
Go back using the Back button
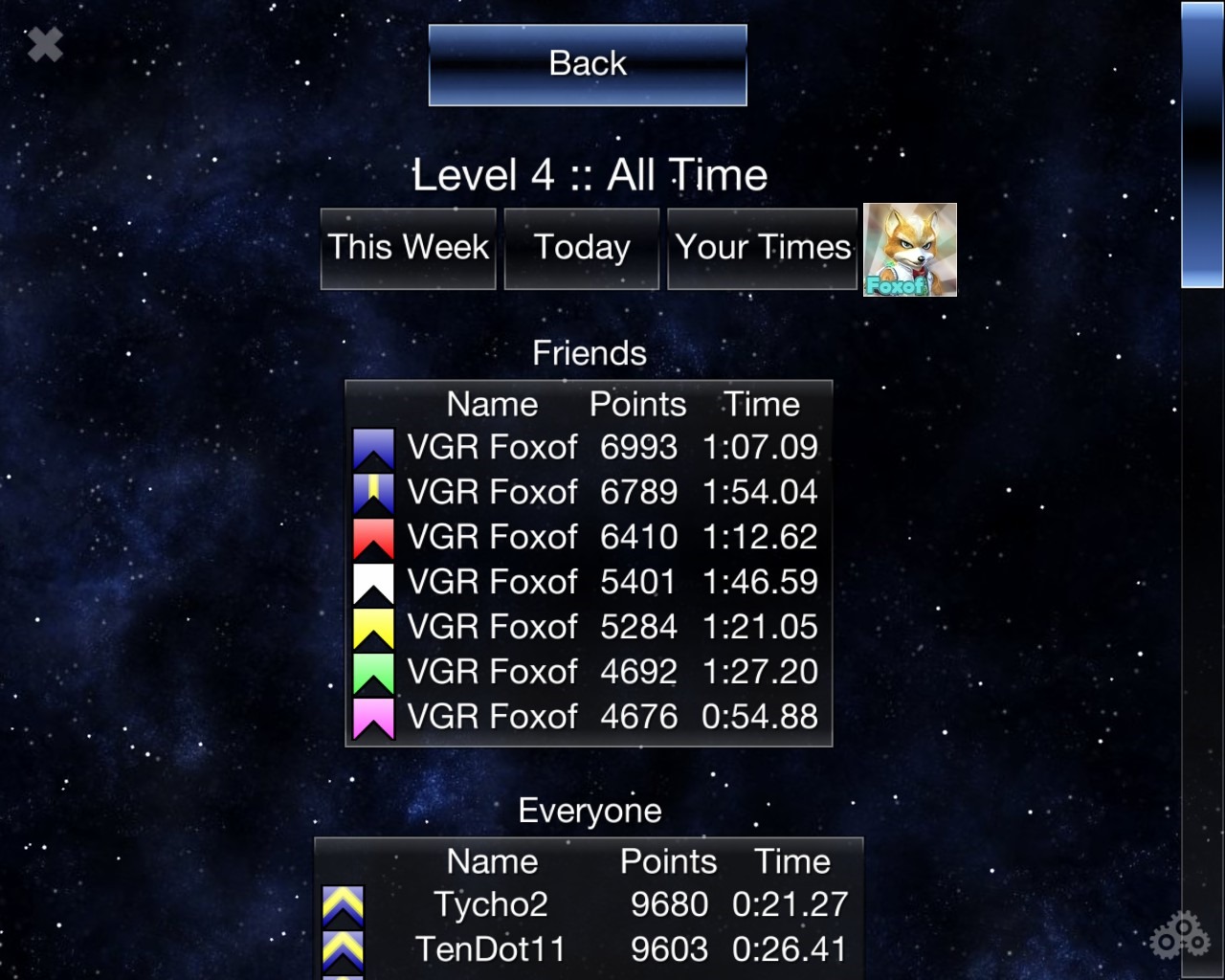(x=588, y=64)
